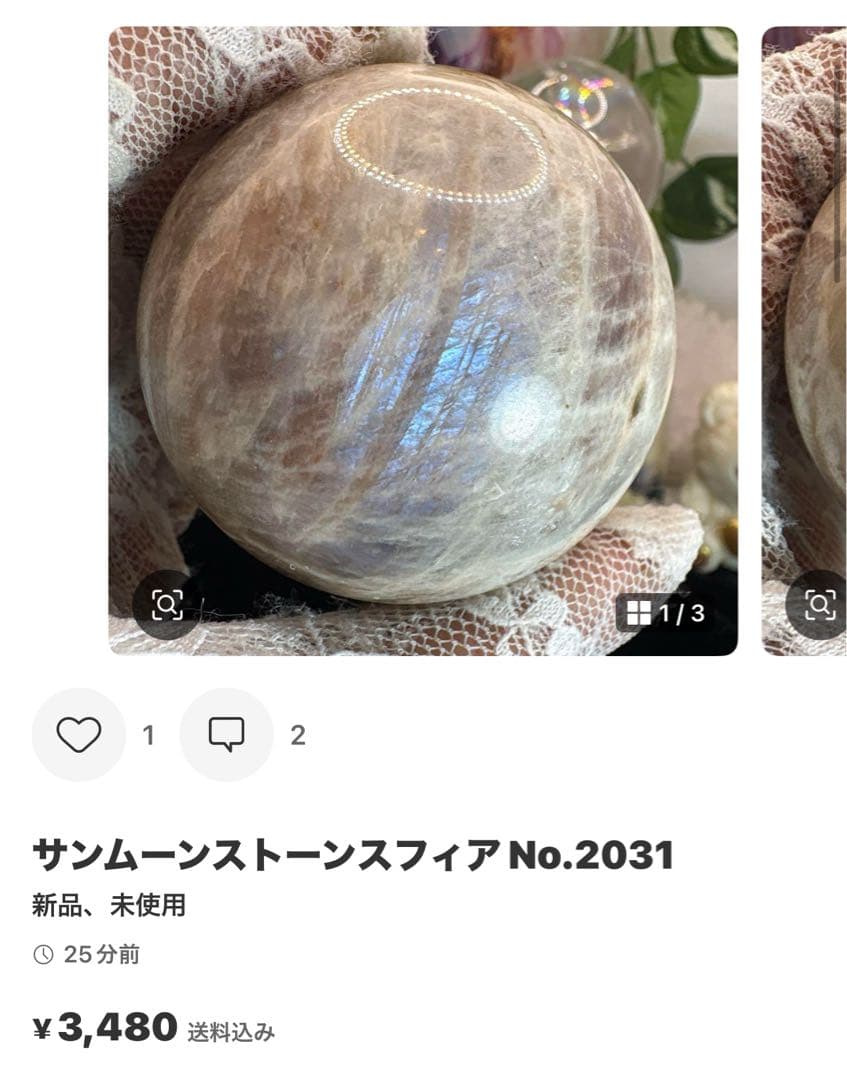Click the 1/3 image counter

(682, 612)
